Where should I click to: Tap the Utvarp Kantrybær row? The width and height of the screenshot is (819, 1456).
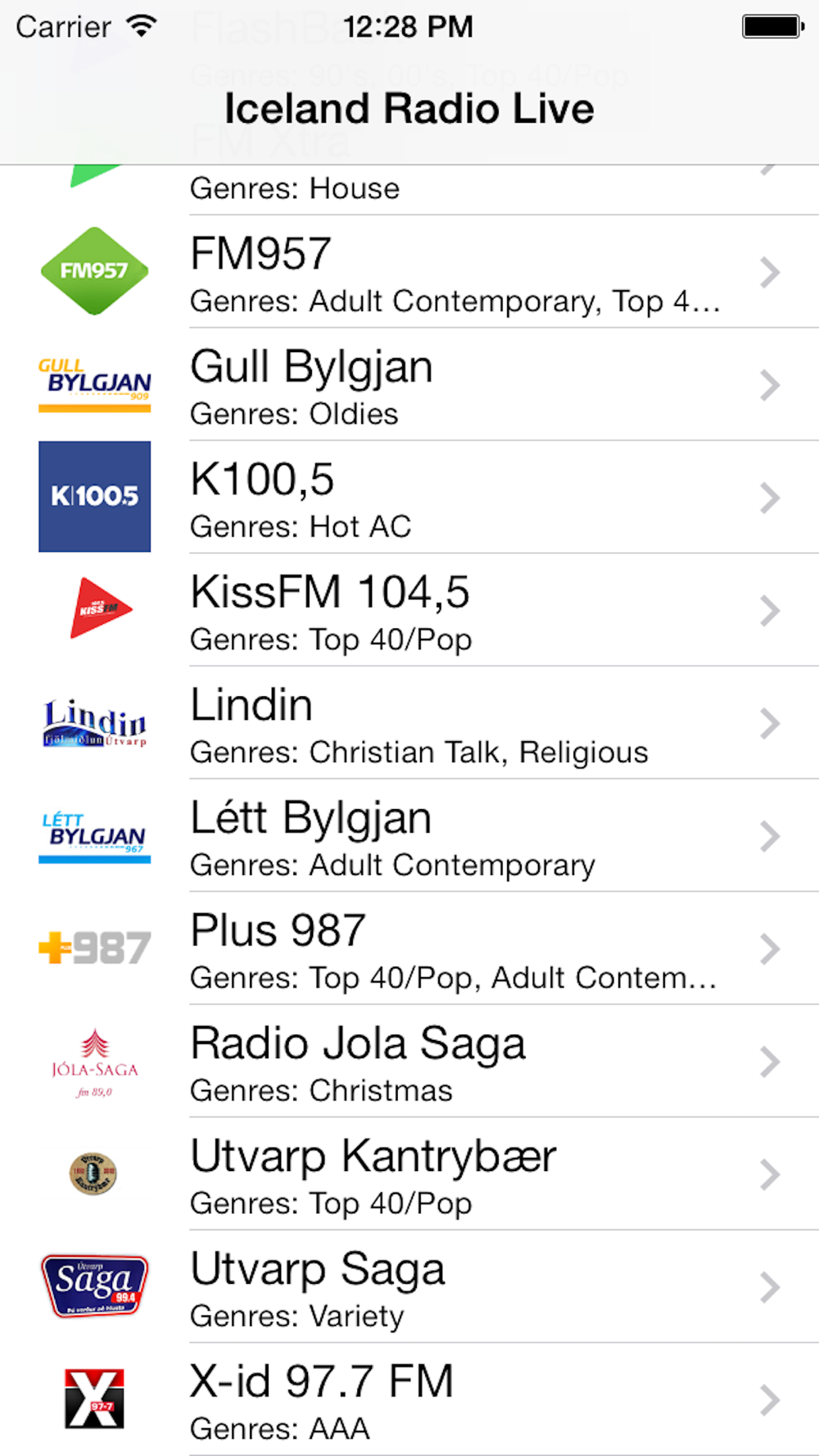[x=409, y=1174]
